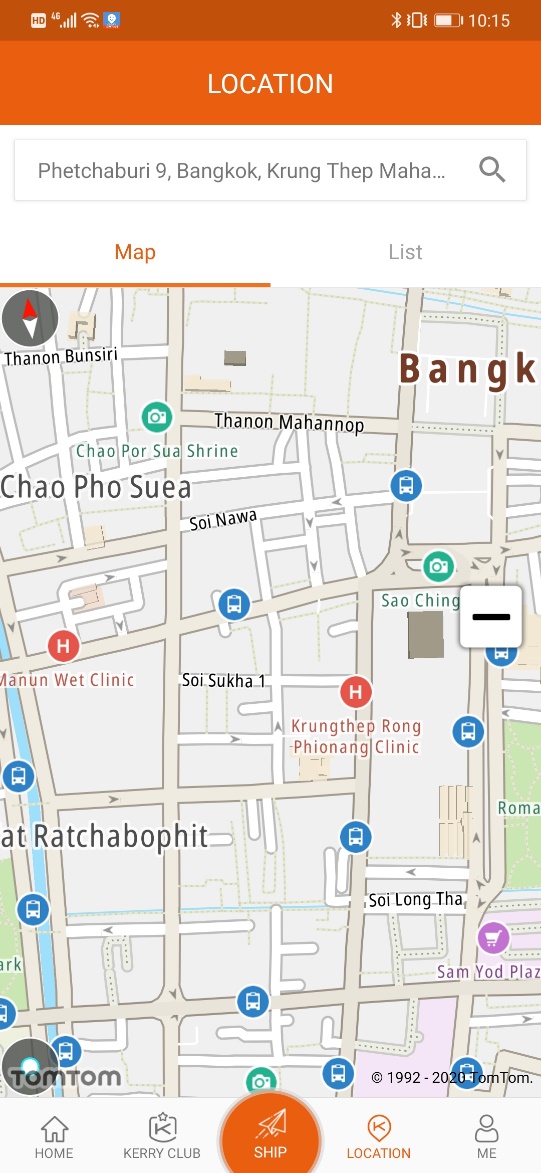Zoom out with the minus button

click(491, 616)
